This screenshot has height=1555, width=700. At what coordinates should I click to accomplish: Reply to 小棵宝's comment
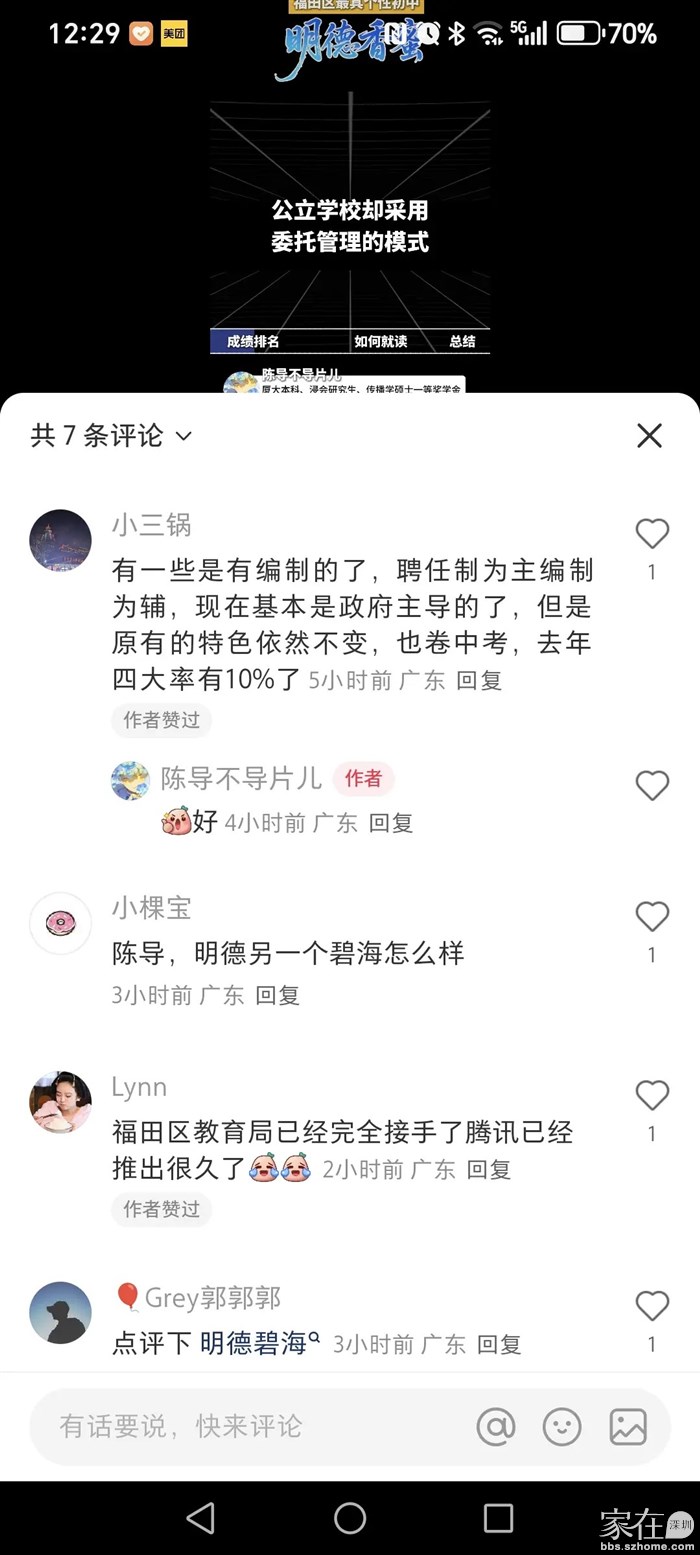[x=277, y=995]
